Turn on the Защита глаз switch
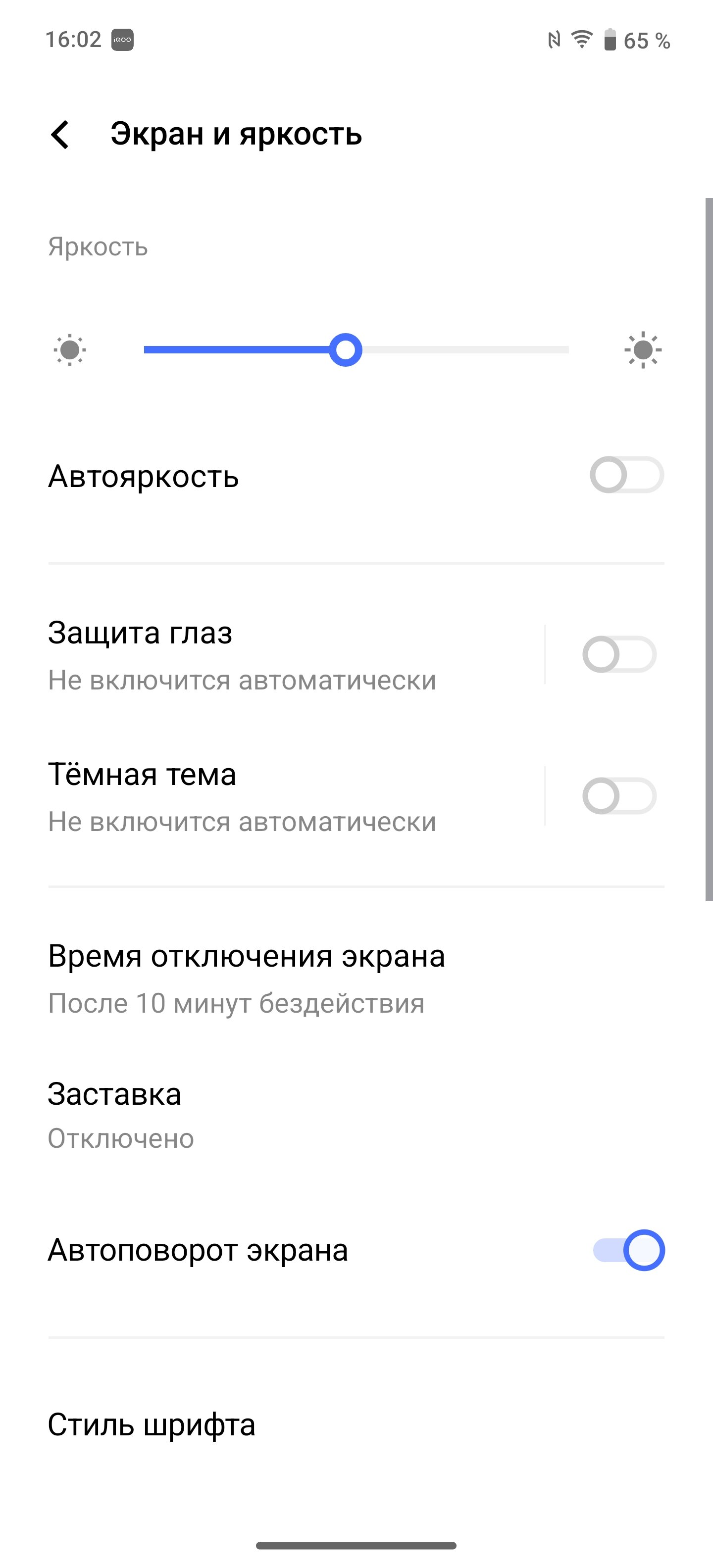Screen dimensions: 713x1568 619,654
